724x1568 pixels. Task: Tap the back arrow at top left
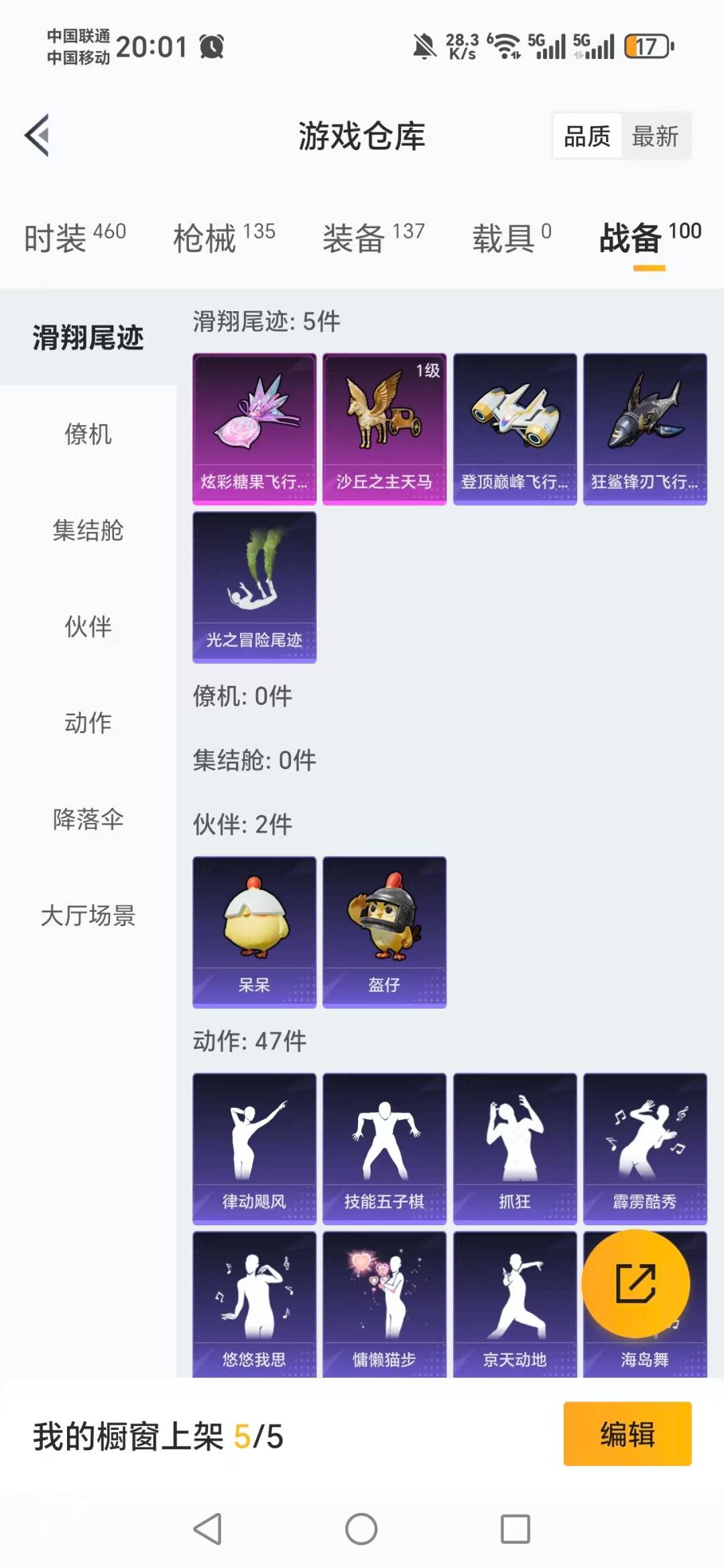click(x=38, y=135)
